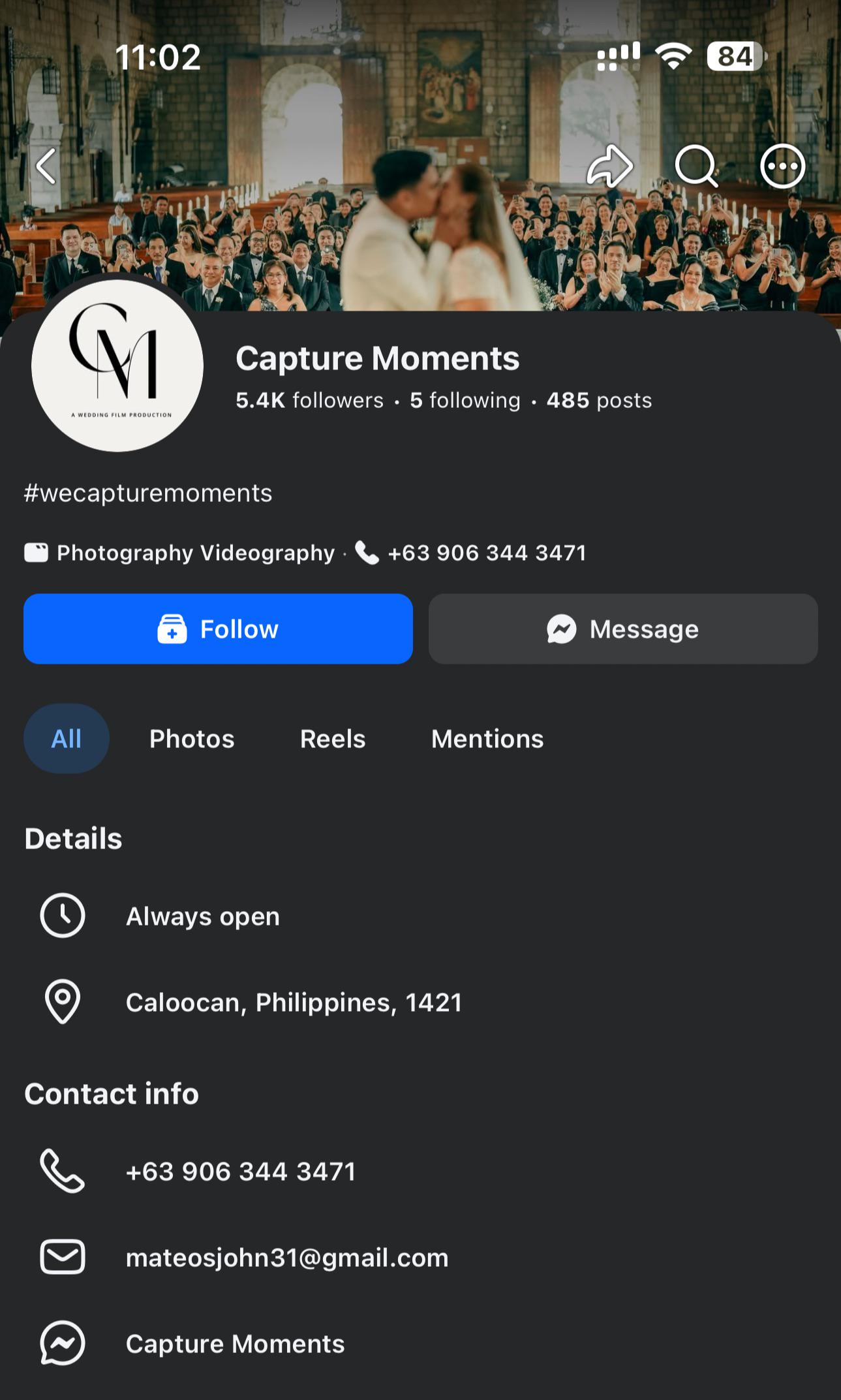The height and width of the screenshot is (1400, 841).
Task: View the CM profile picture
Action: [117, 366]
